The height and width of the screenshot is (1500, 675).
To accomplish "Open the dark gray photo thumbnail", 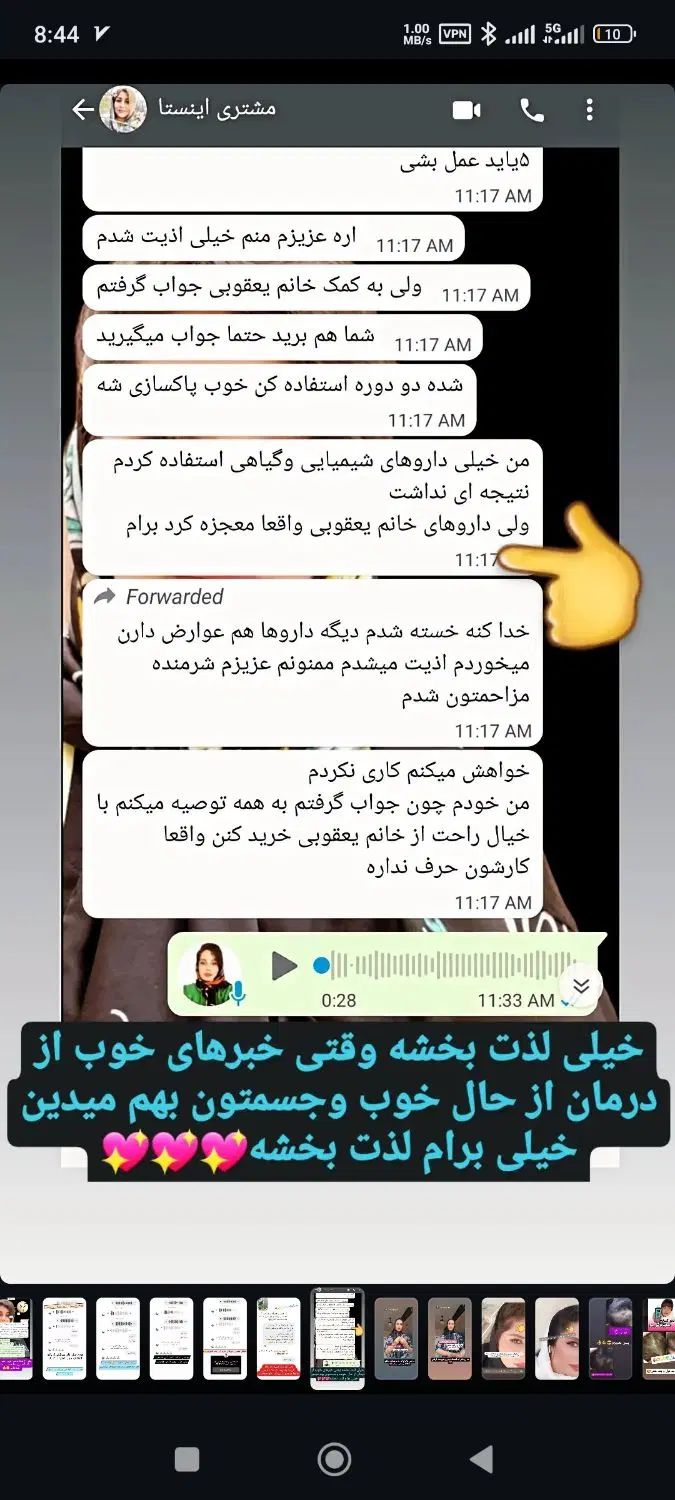I will (x=610, y=1339).
